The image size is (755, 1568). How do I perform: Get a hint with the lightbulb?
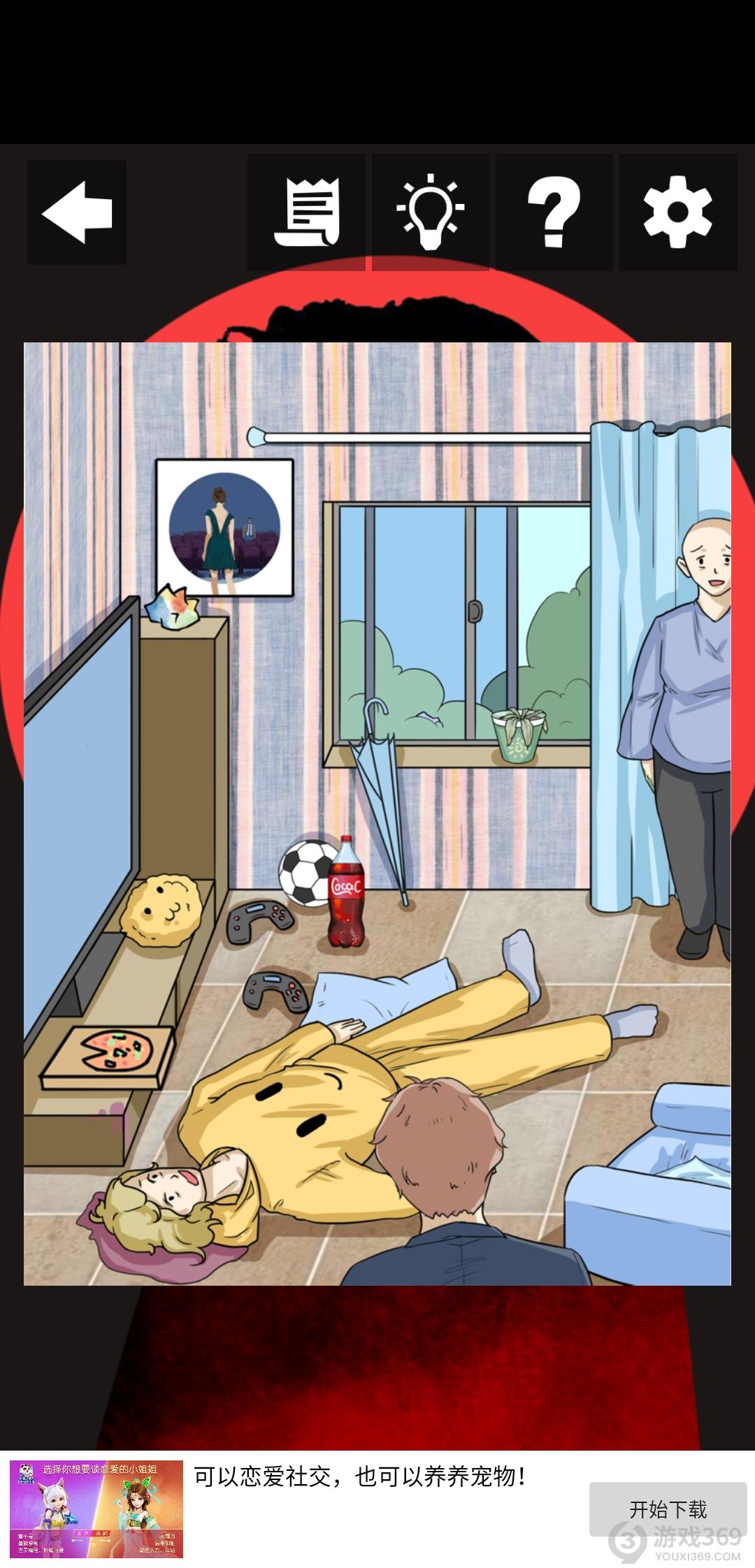[430, 212]
